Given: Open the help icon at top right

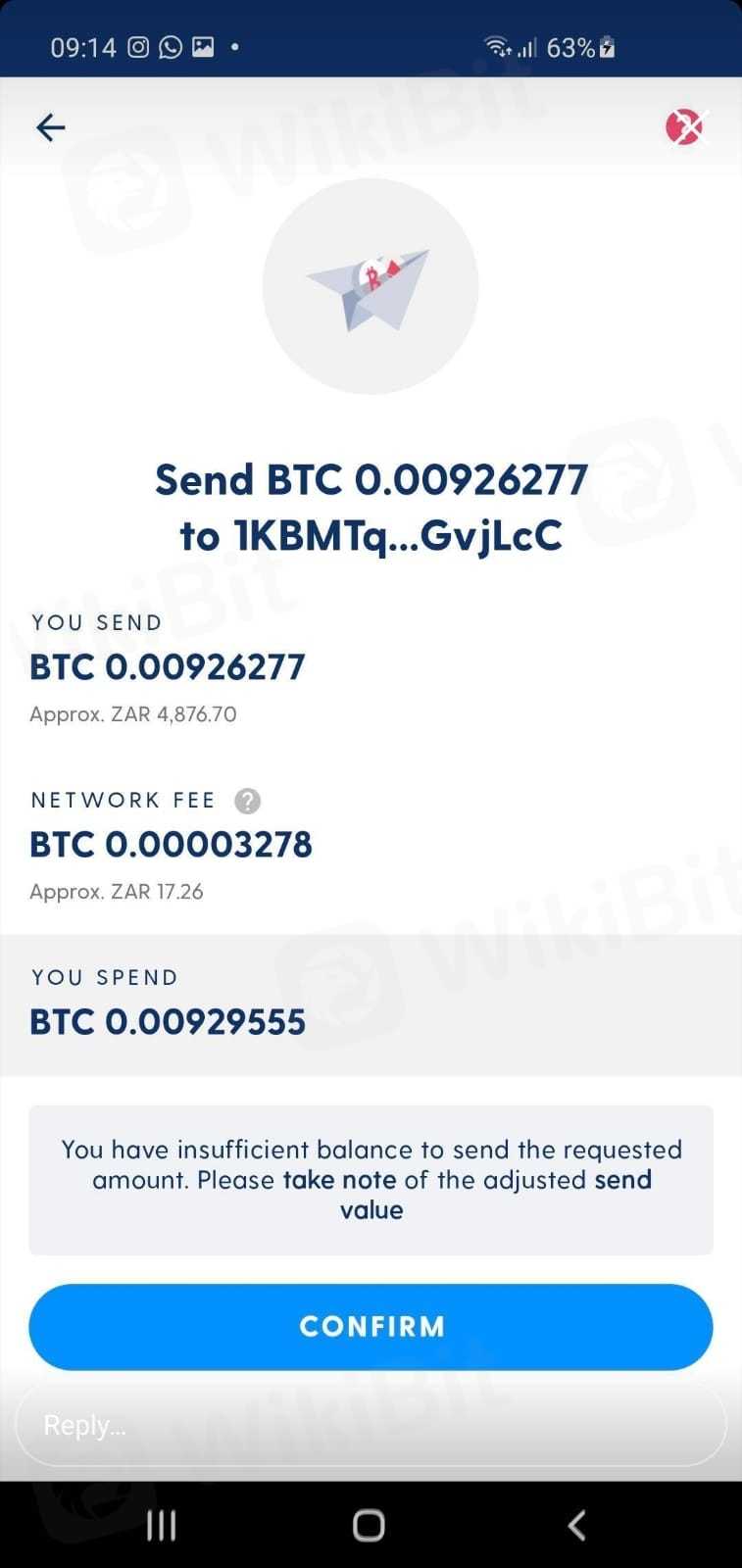Looking at the screenshot, I should pyautogui.click(x=684, y=126).
